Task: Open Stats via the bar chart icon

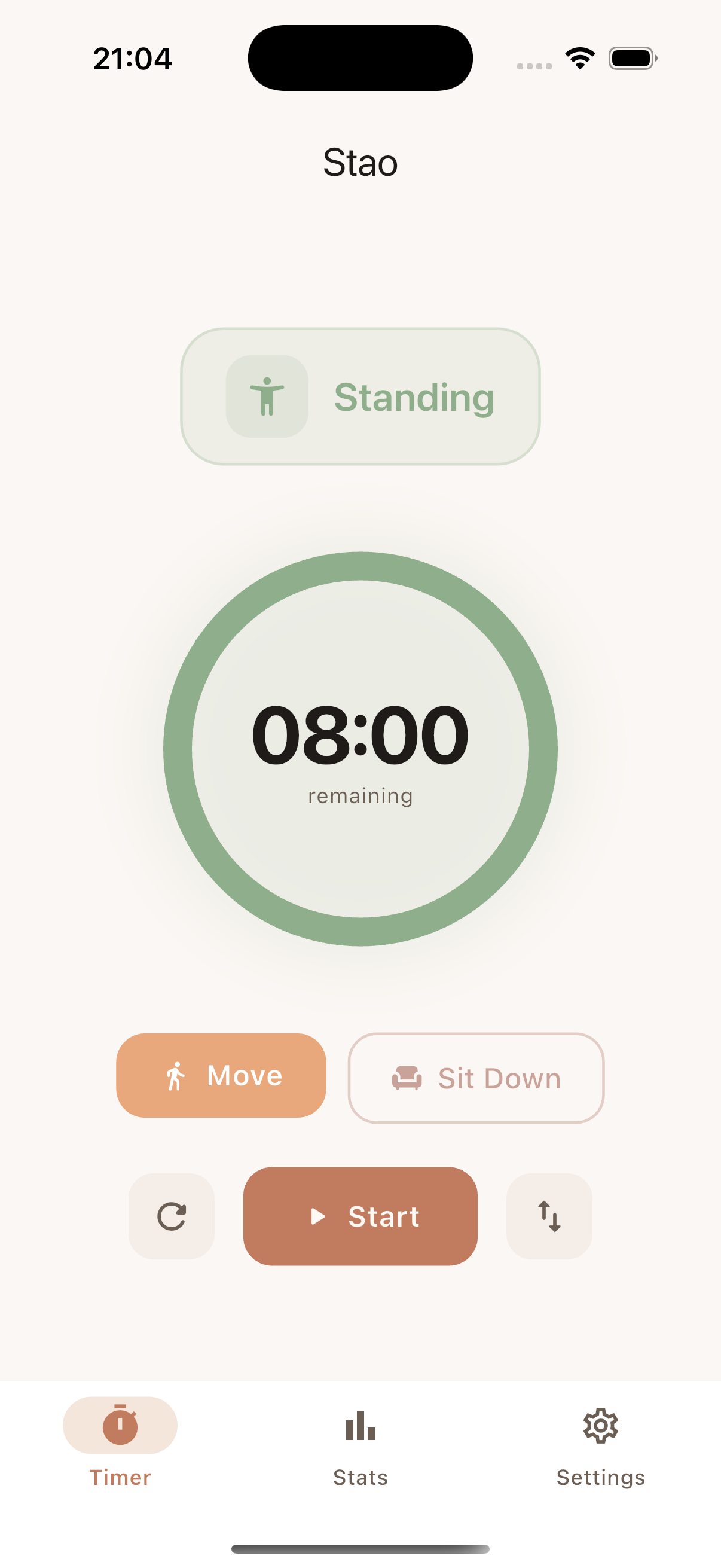Action: tap(360, 1426)
